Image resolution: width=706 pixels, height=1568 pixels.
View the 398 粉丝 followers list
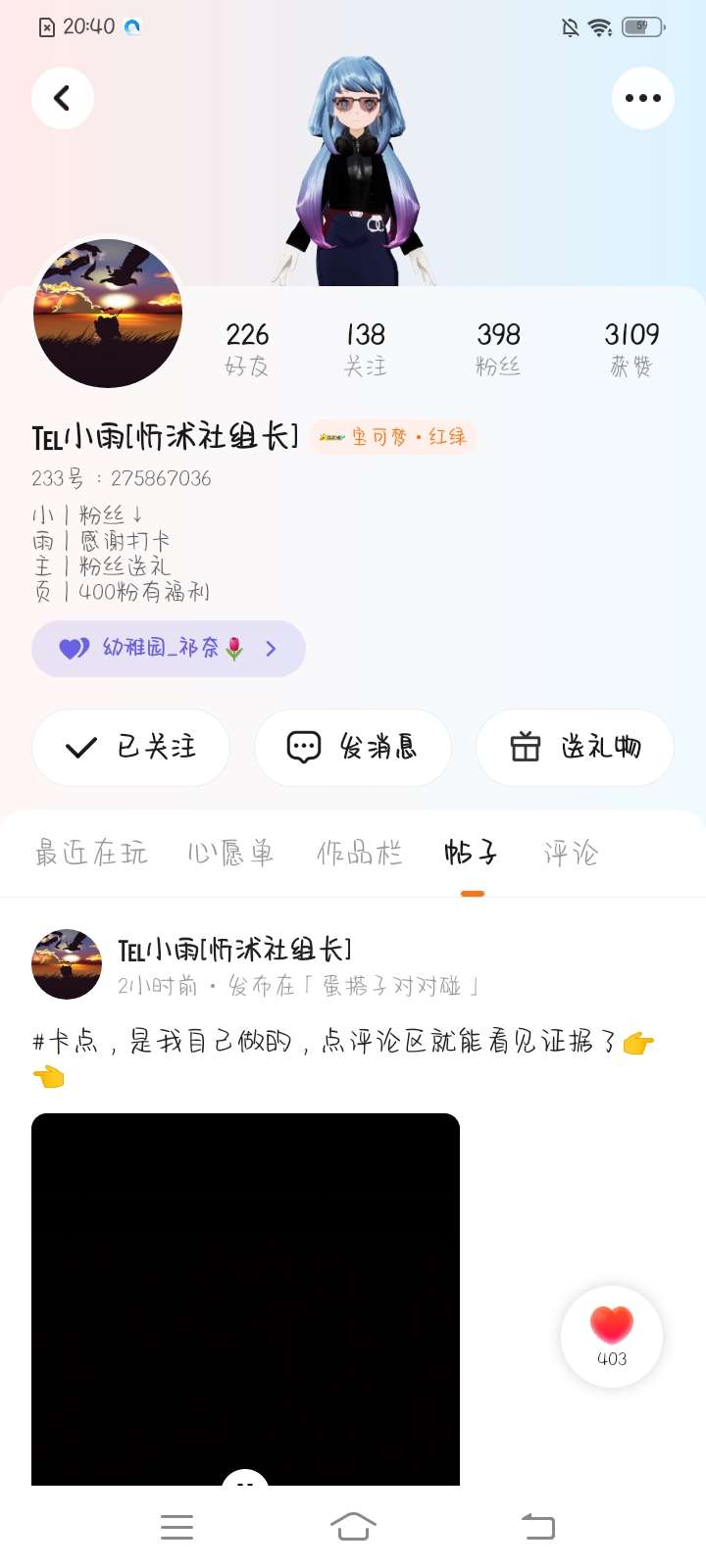pyautogui.click(x=498, y=349)
